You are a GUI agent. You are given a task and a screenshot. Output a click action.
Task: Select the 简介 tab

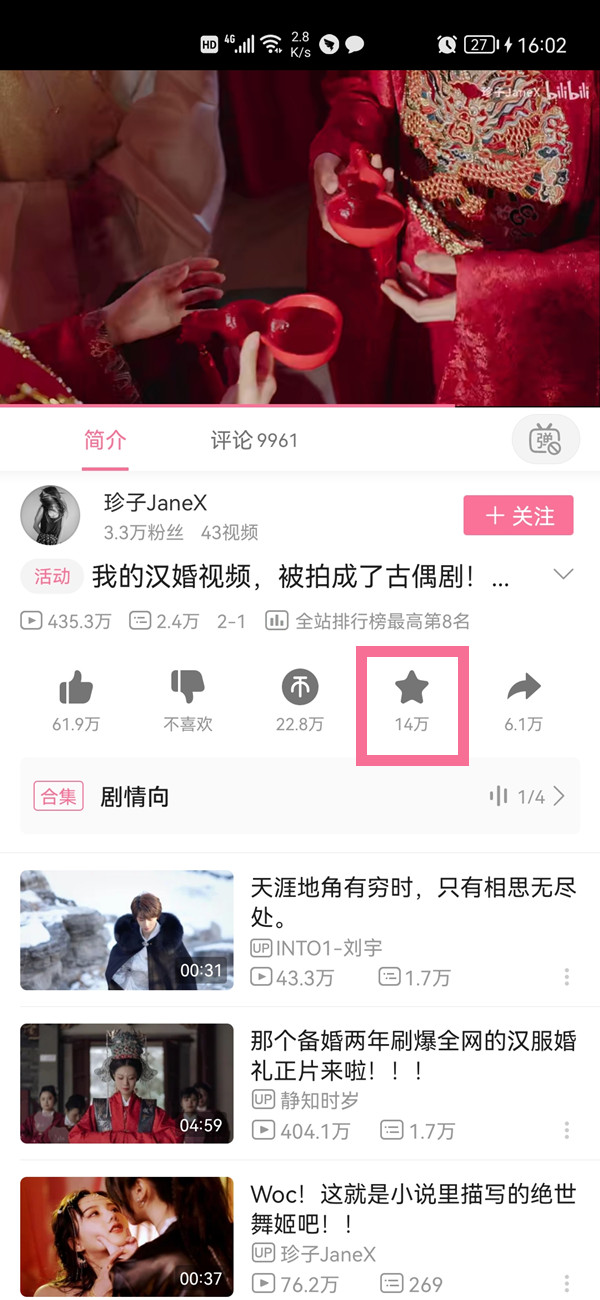click(105, 440)
